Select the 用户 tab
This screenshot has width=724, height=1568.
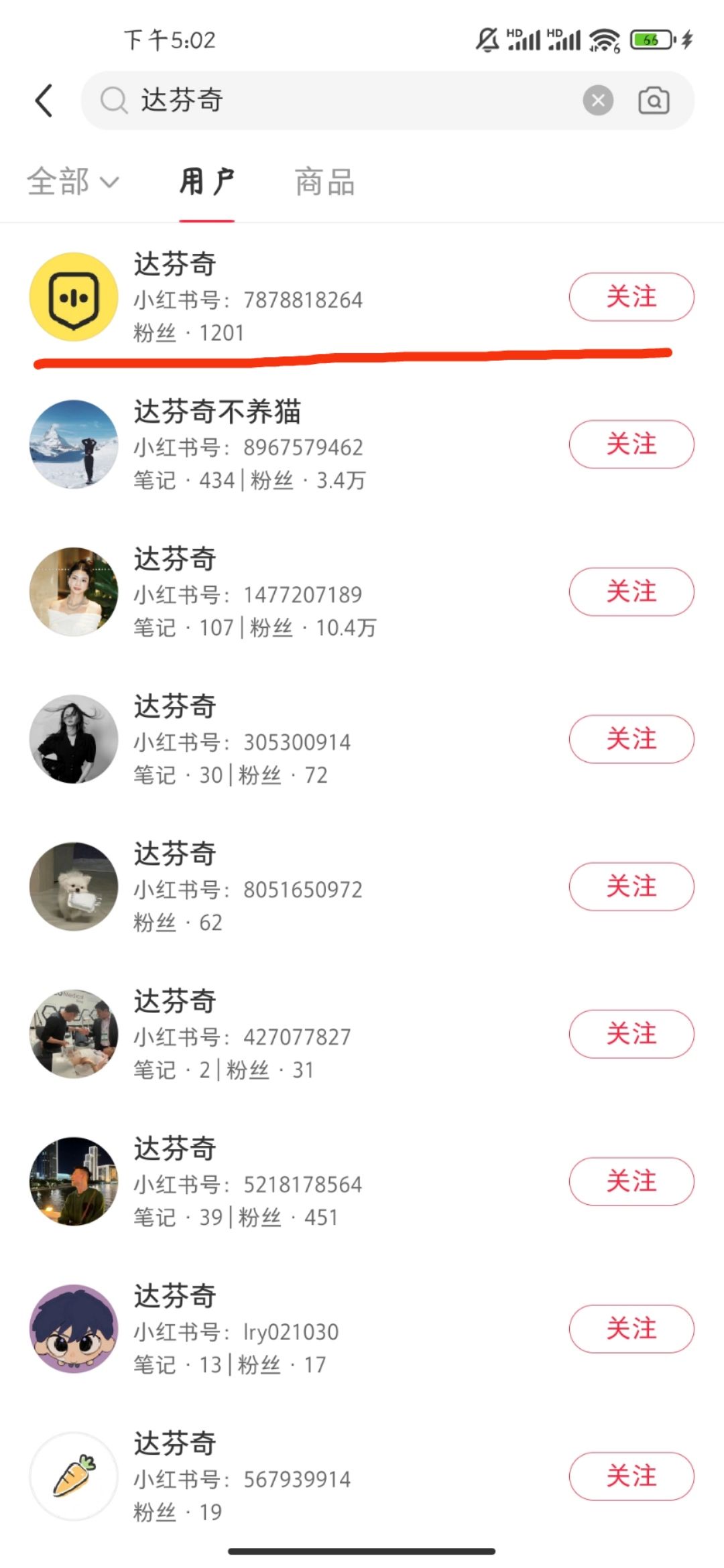(x=206, y=182)
